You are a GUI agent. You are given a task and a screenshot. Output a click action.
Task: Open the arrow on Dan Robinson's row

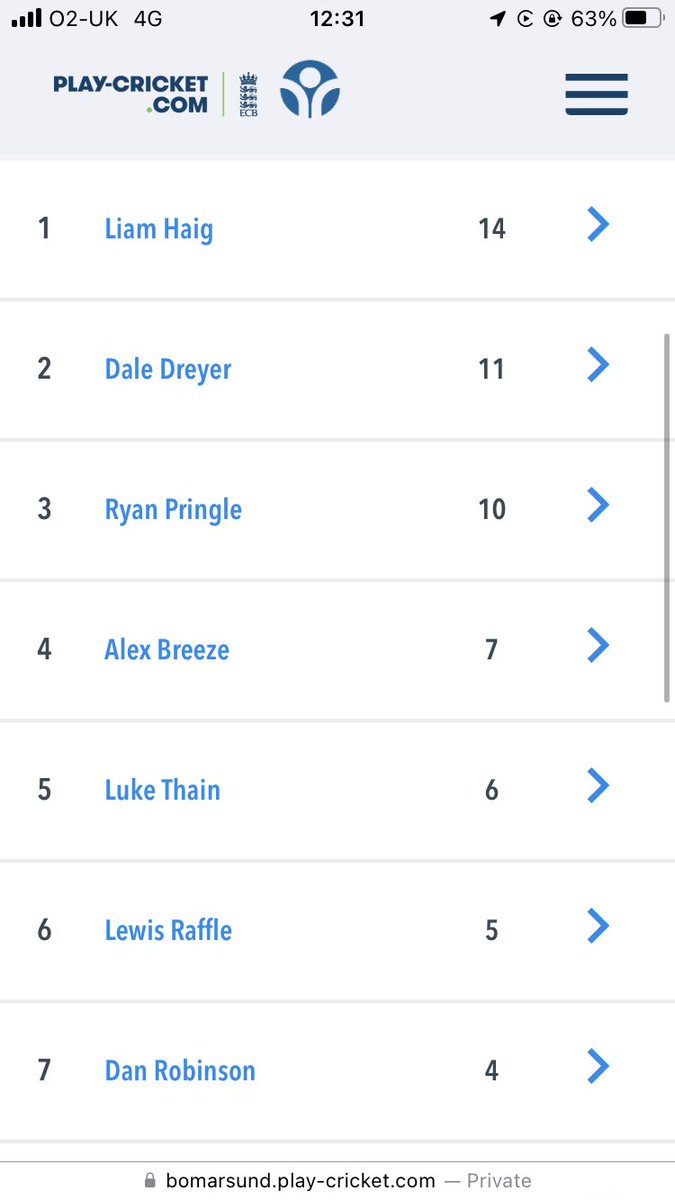tap(598, 1066)
